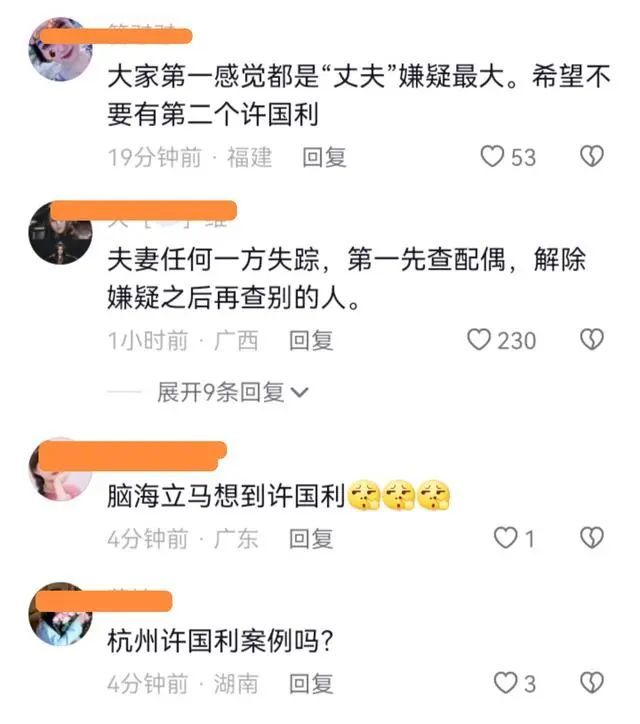Reply to the 广东 comment posted 4分钟前
The height and width of the screenshot is (724, 640).
[311, 538]
